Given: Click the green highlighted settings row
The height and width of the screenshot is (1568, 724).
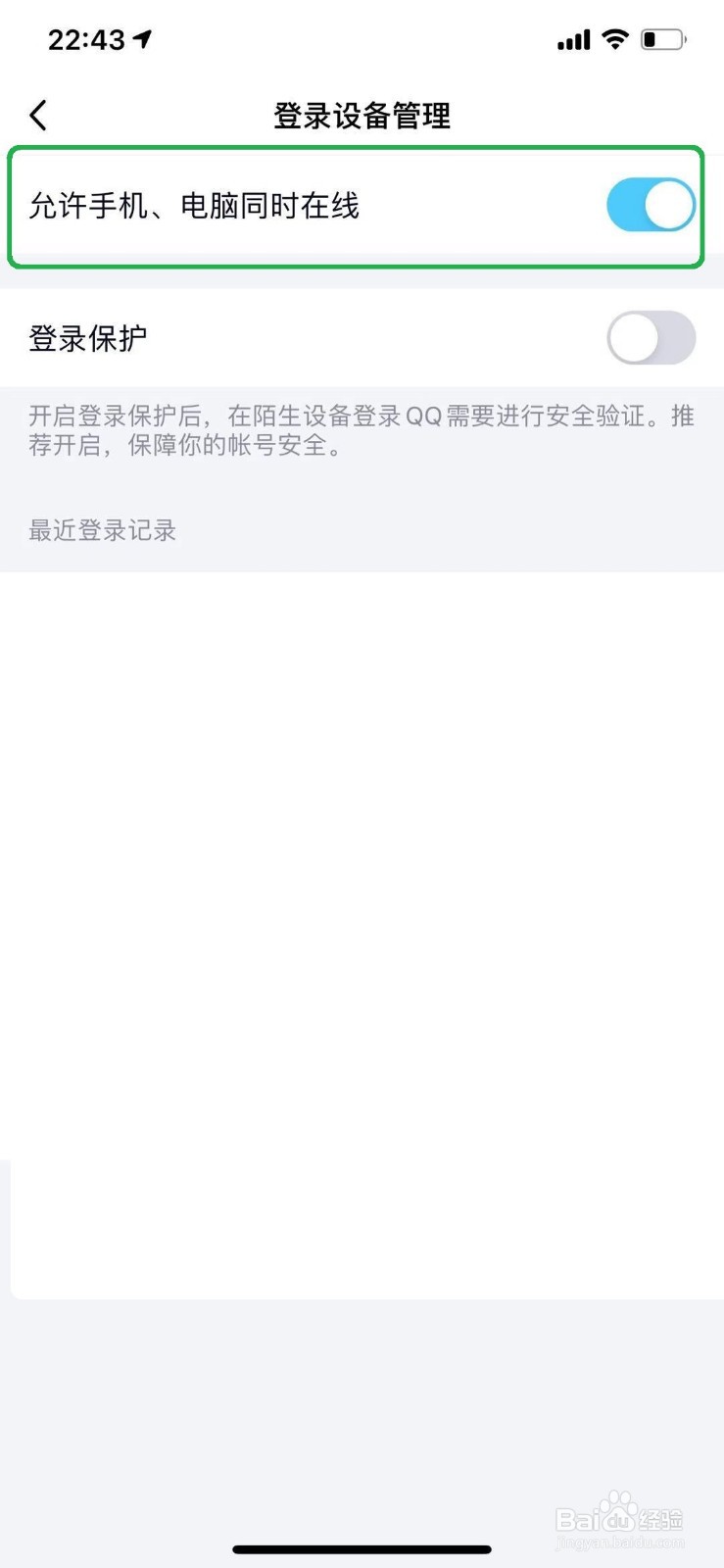Looking at the screenshot, I should [362, 205].
